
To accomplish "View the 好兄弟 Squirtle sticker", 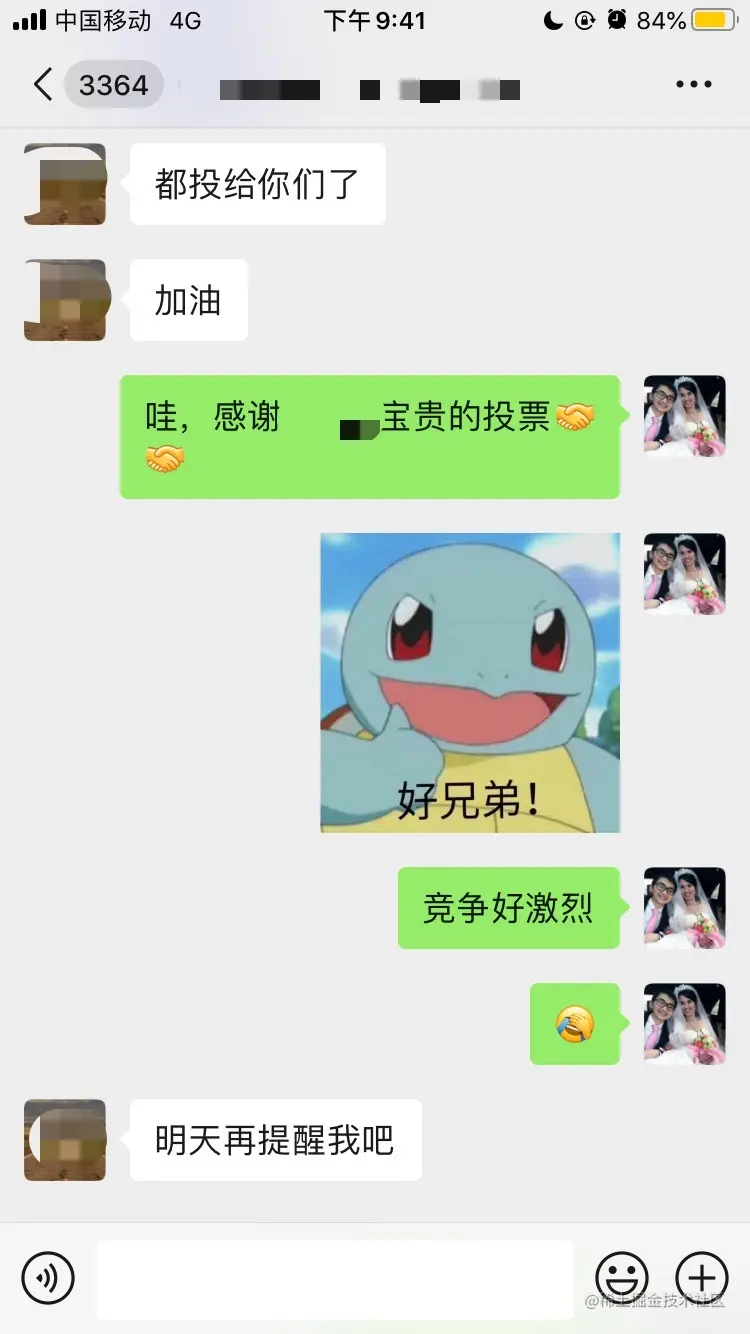I will click(470, 682).
